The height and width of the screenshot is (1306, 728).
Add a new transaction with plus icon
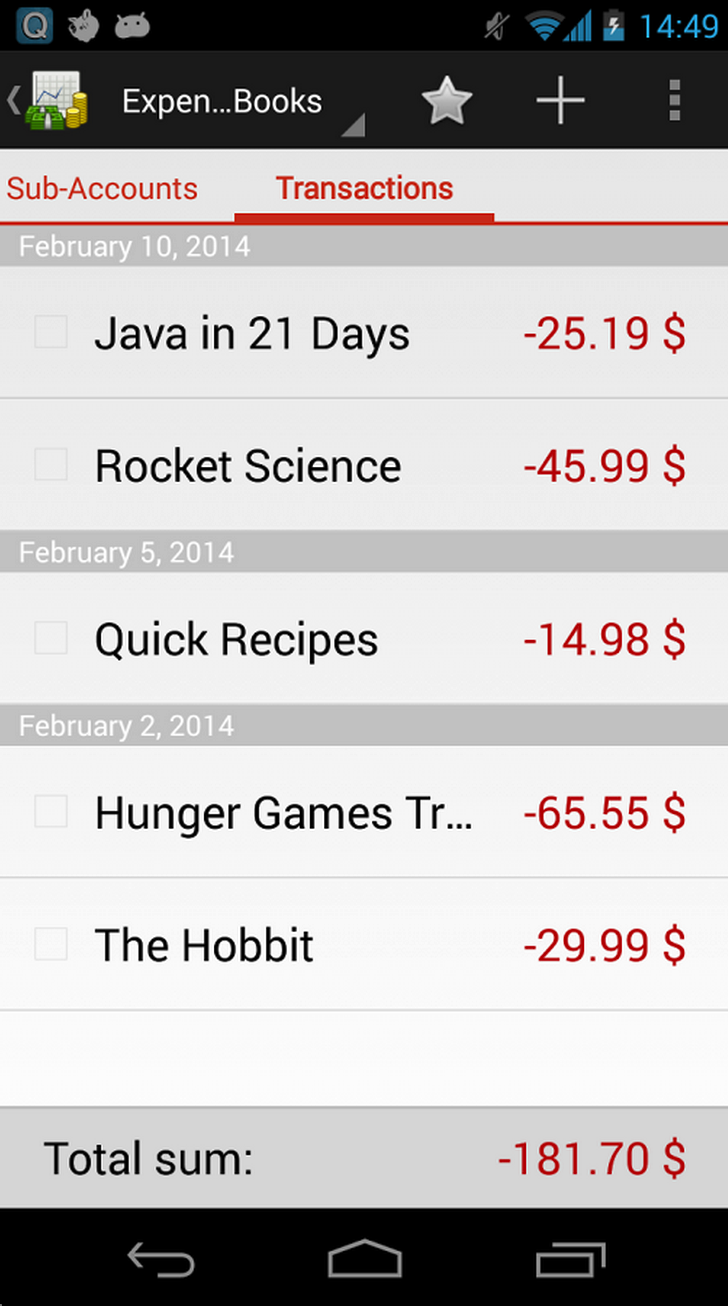click(560, 101)
